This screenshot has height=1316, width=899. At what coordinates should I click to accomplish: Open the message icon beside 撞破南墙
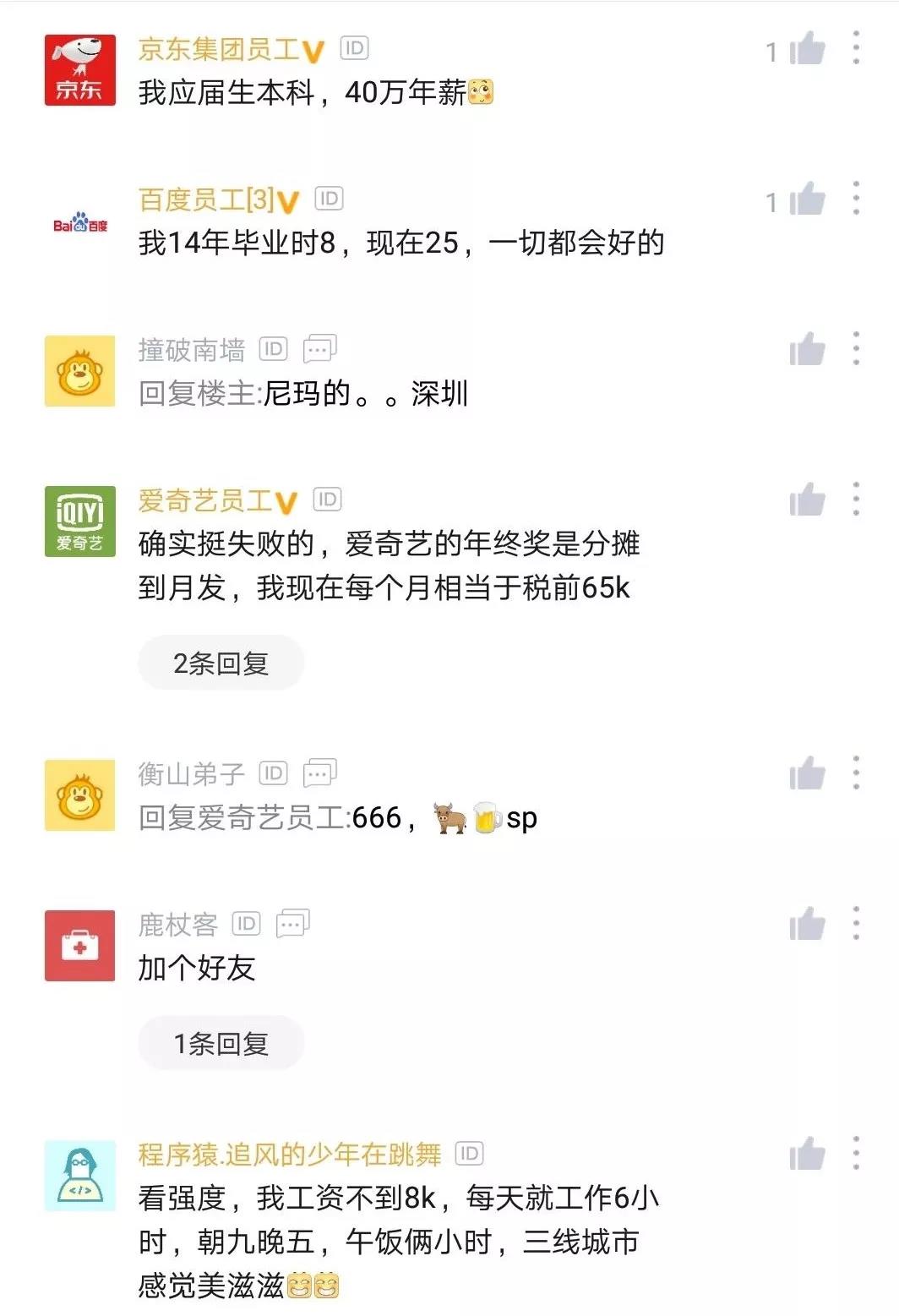coord(319,349)
